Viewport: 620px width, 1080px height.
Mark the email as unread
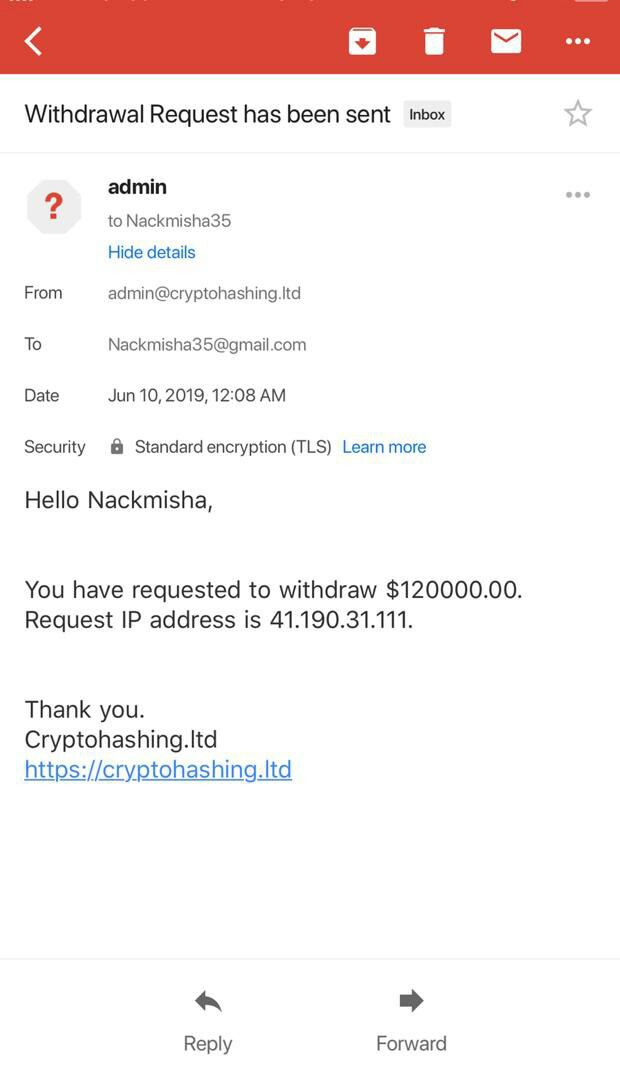(506, 41)
